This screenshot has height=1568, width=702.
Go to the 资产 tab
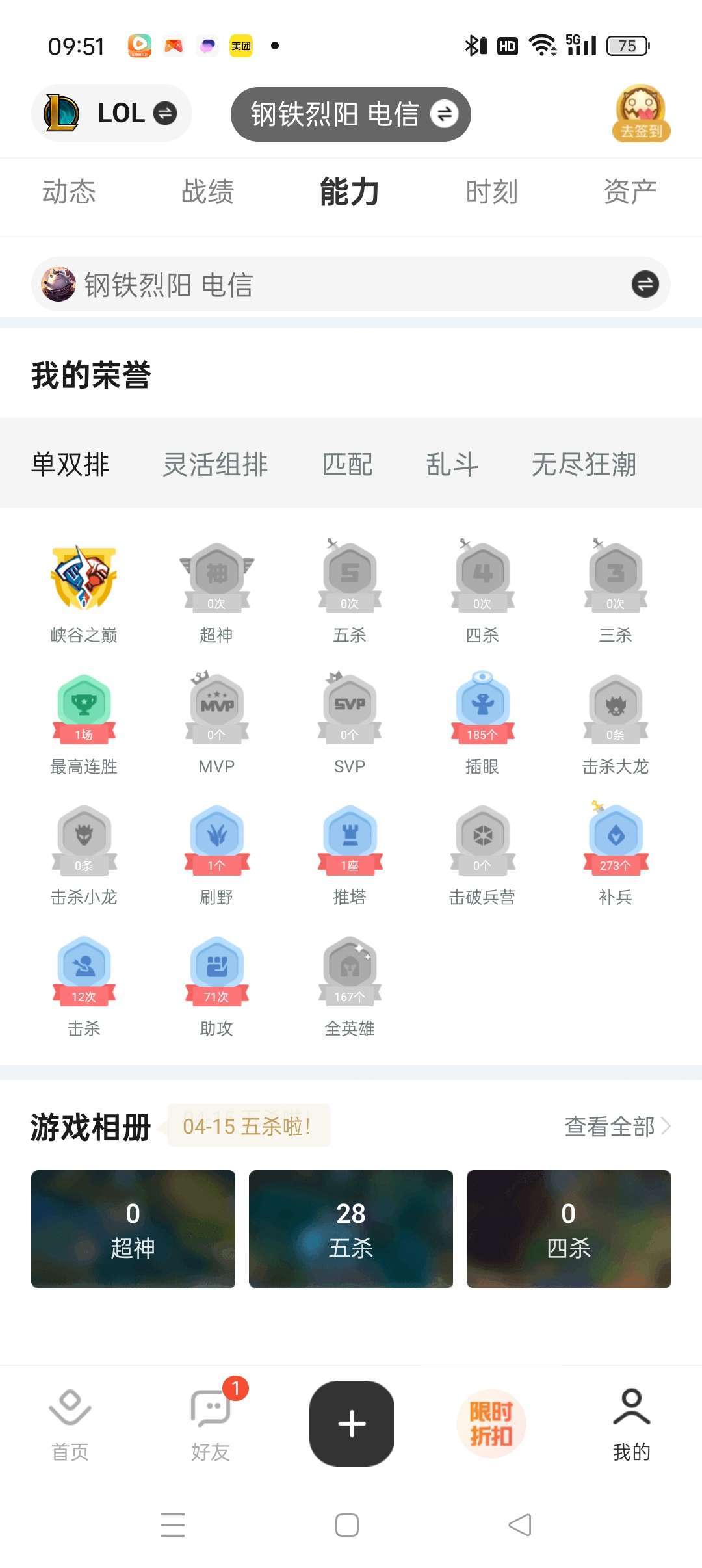tap(630, 192)
